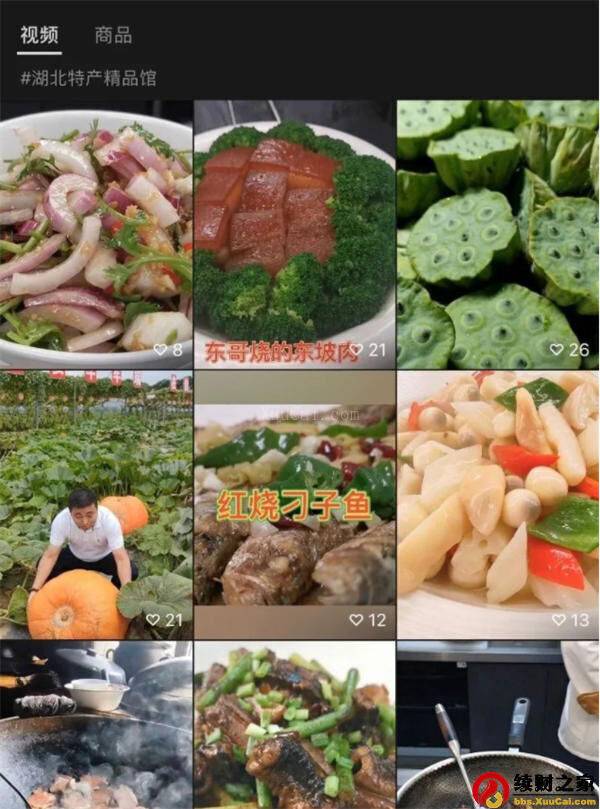This screenshot has height=809, width=600.
Task: Play the 红烧刀子鱼 video
Action: (x=295, y=505)
